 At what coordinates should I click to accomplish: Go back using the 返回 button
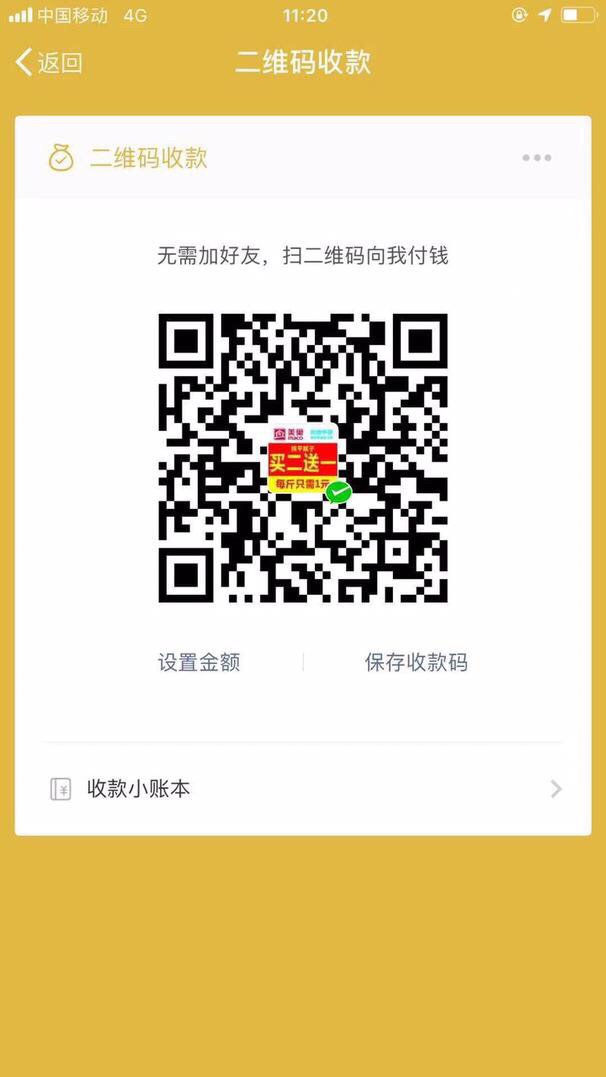[x=48, y=62]
